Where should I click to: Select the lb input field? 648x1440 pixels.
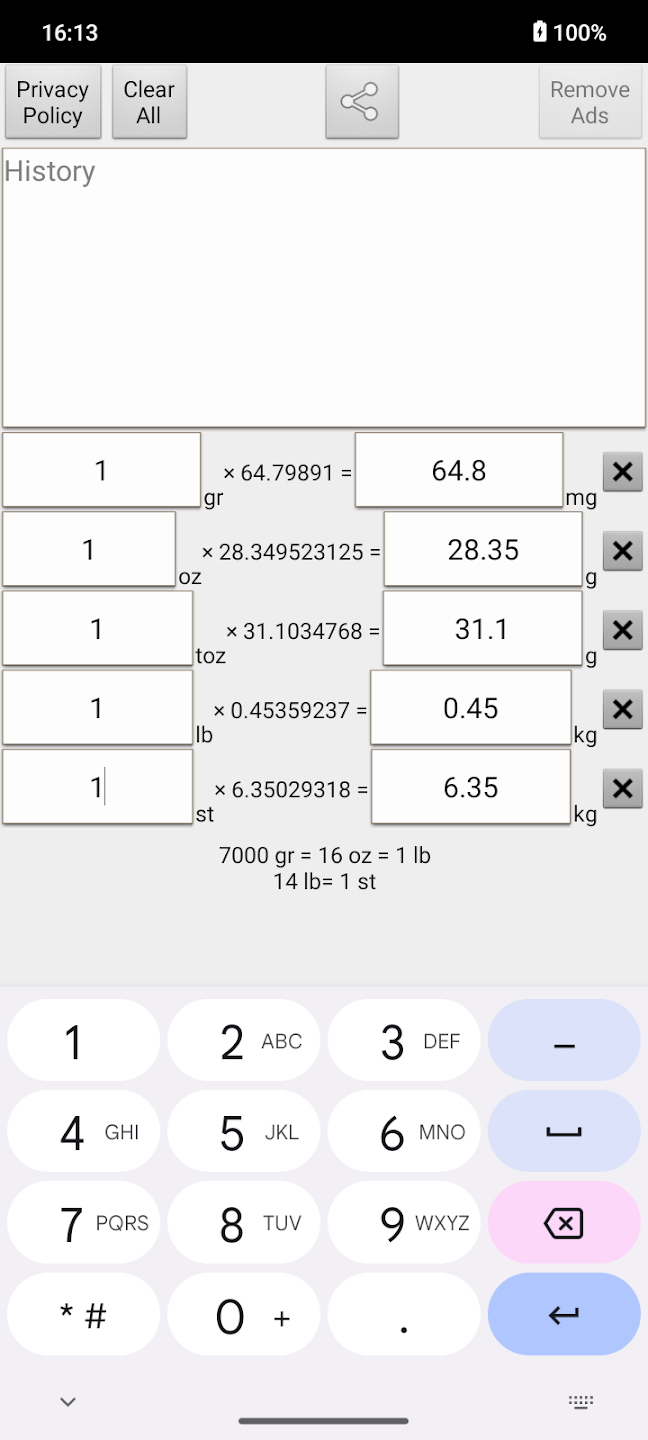(x=97, y=708)
